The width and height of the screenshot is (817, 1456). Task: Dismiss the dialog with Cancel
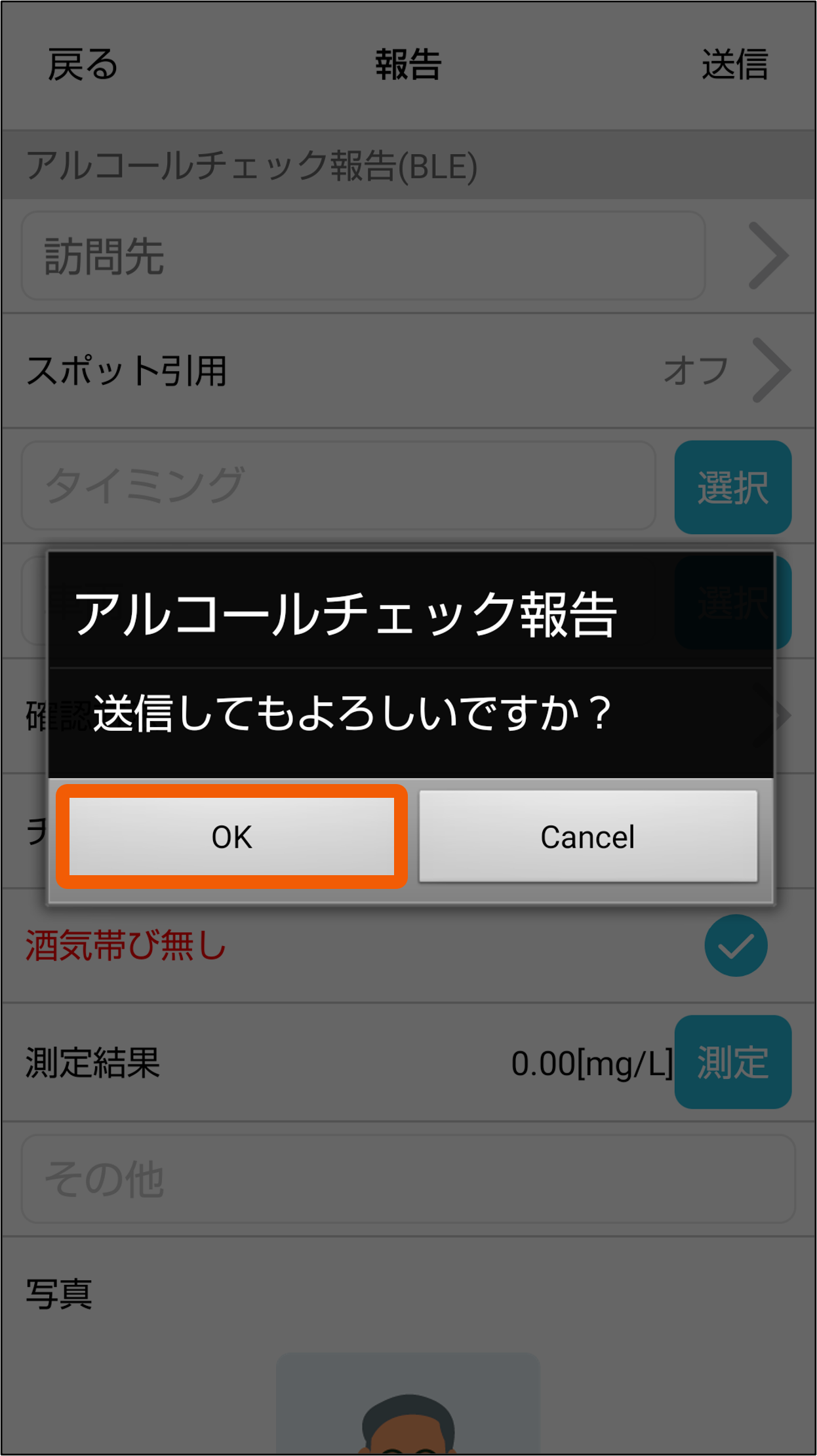[588, 836]
